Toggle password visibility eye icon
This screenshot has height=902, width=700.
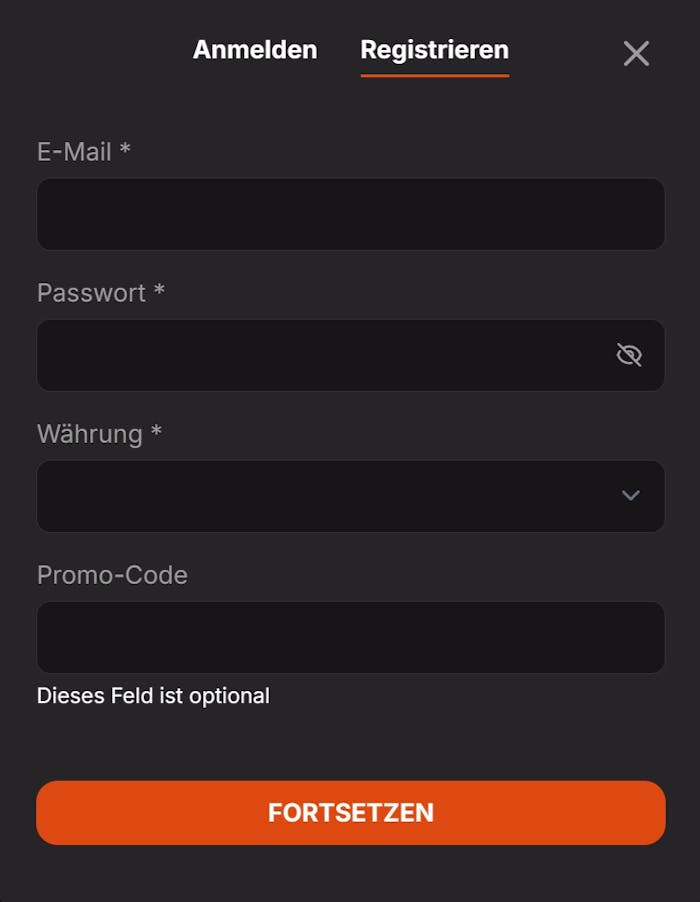click(x=629, y=355)
